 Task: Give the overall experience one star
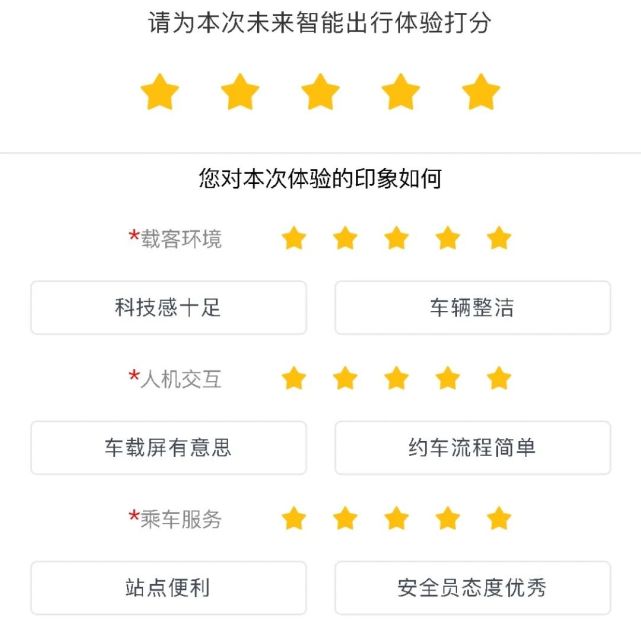click(160, 93)
